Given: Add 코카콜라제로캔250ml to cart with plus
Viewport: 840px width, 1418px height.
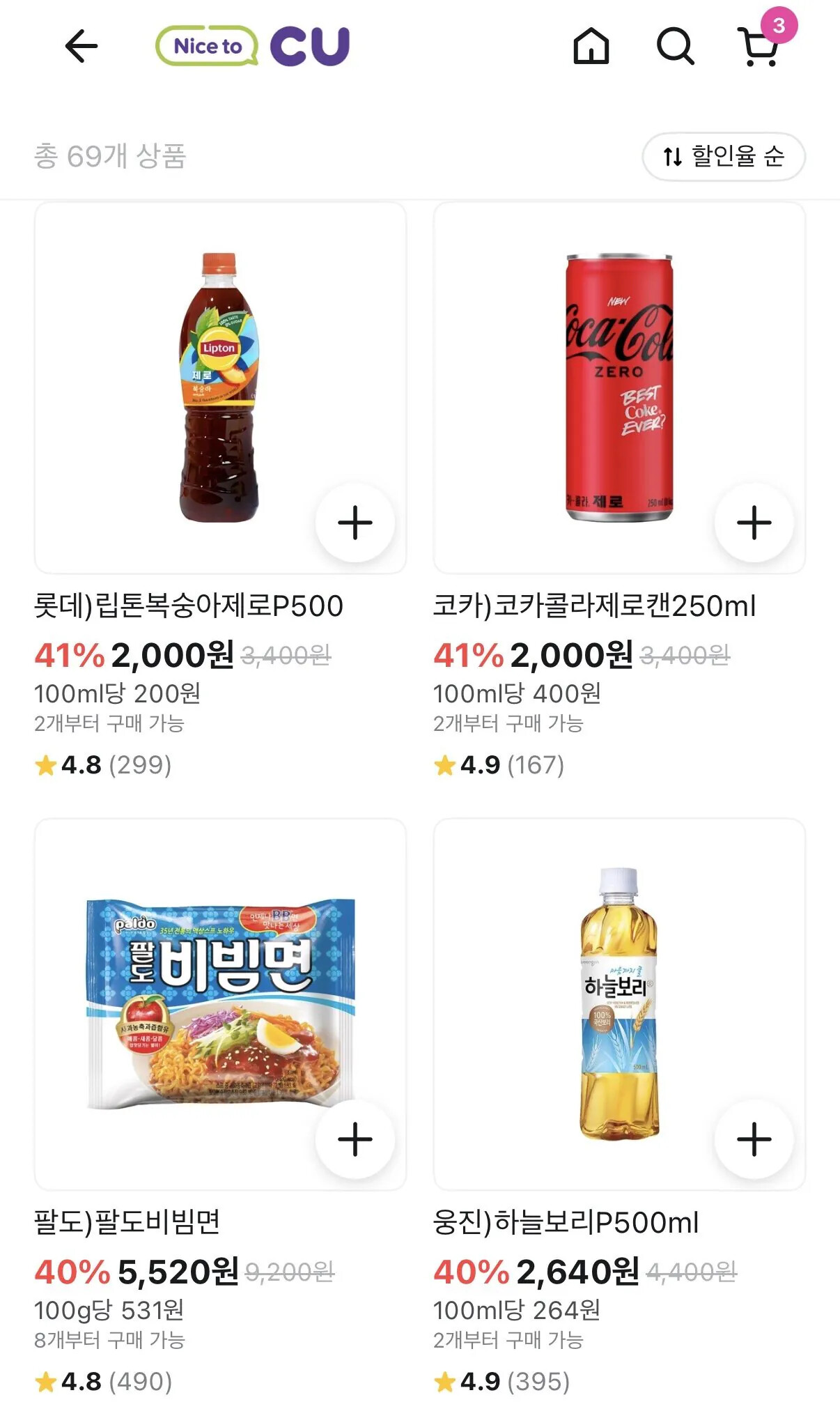Looking at the screenshot, I should point(754,523).
